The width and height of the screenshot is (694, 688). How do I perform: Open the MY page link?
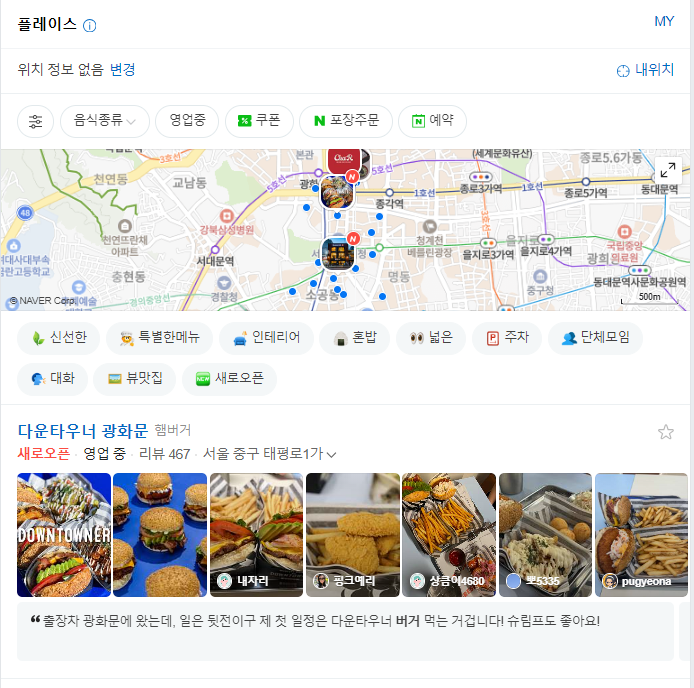(664, 21)
